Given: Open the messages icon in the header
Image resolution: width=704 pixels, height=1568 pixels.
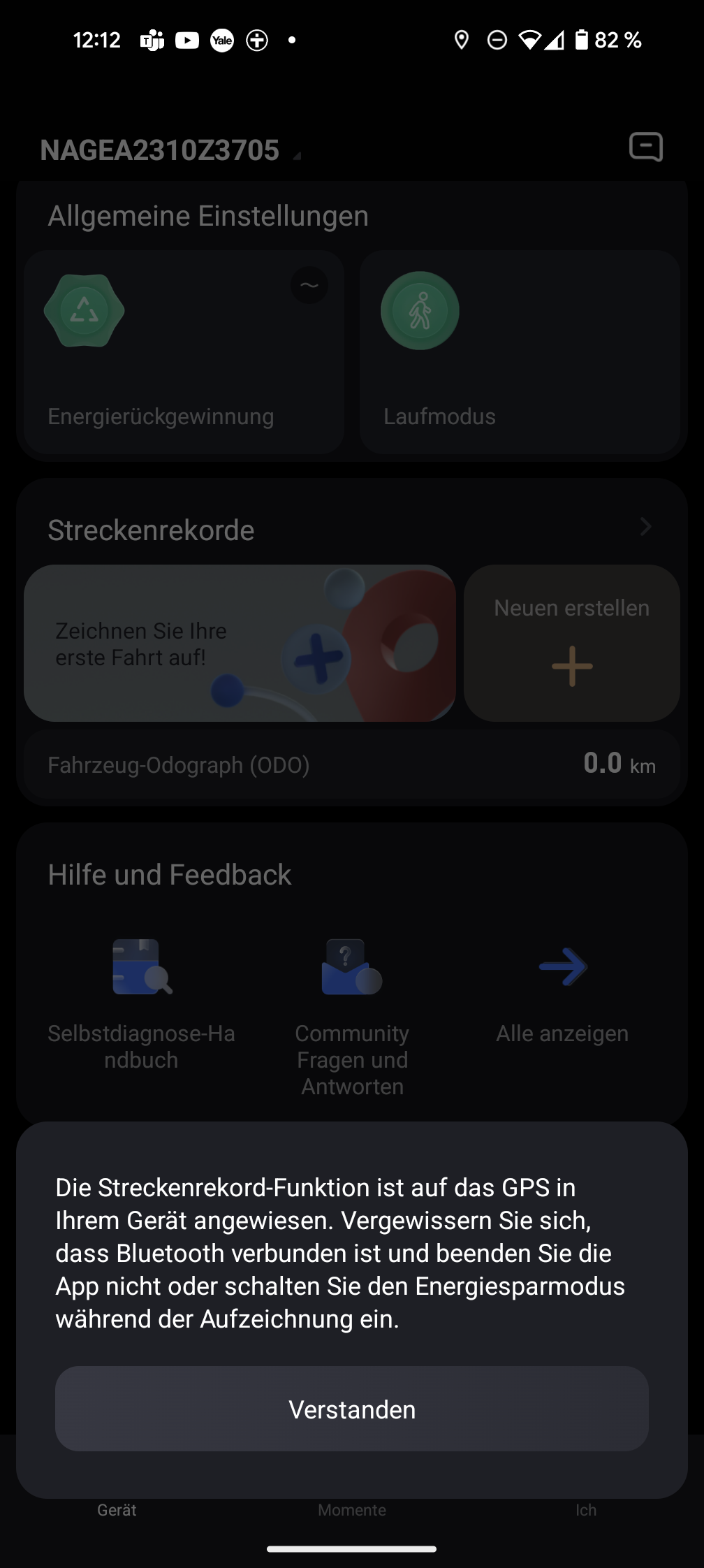Looking at the screenshot, I should [x=646, y=147].
